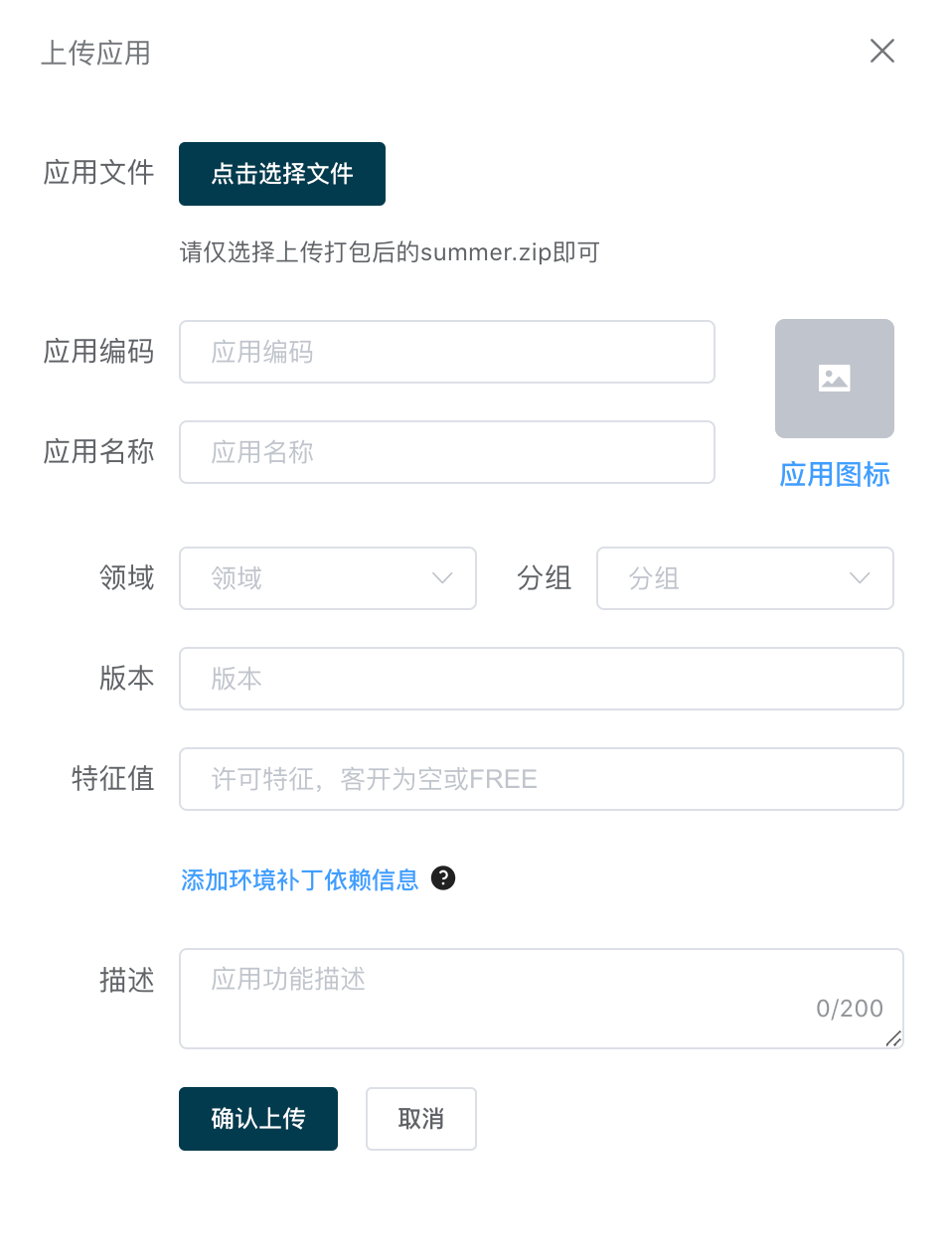Focus the 特征值 input field
The image size is (952, 1258).
[541, 779]
